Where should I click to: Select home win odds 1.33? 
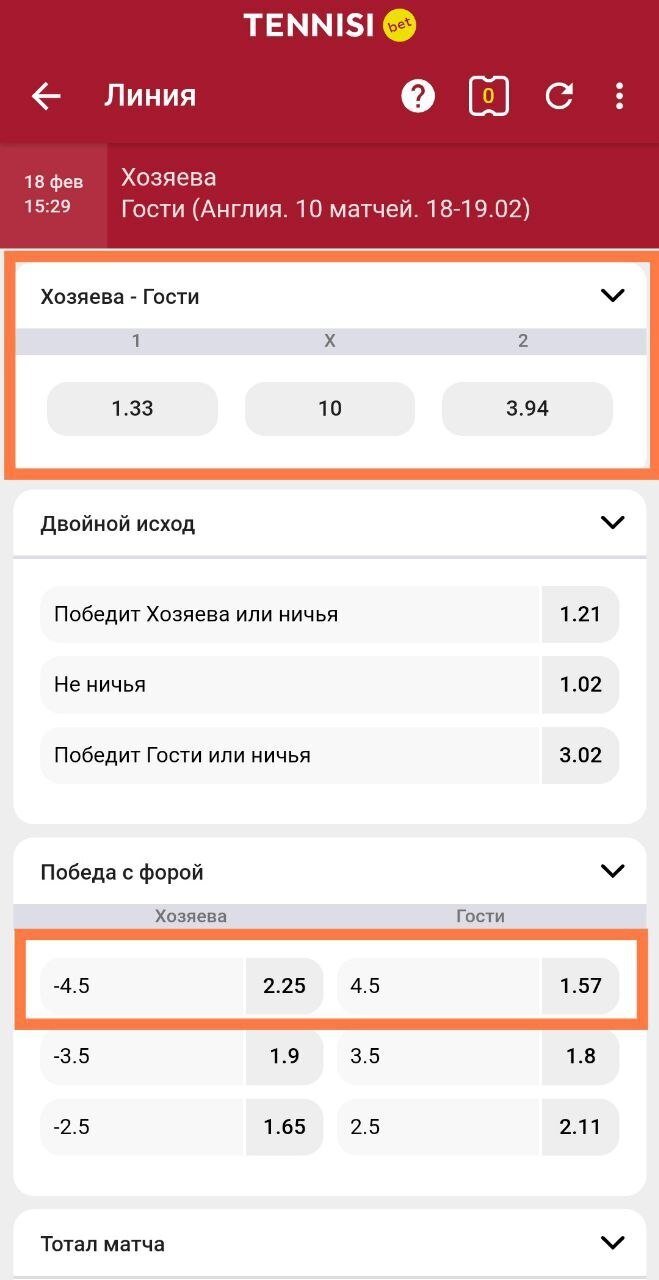pos(132,409)
